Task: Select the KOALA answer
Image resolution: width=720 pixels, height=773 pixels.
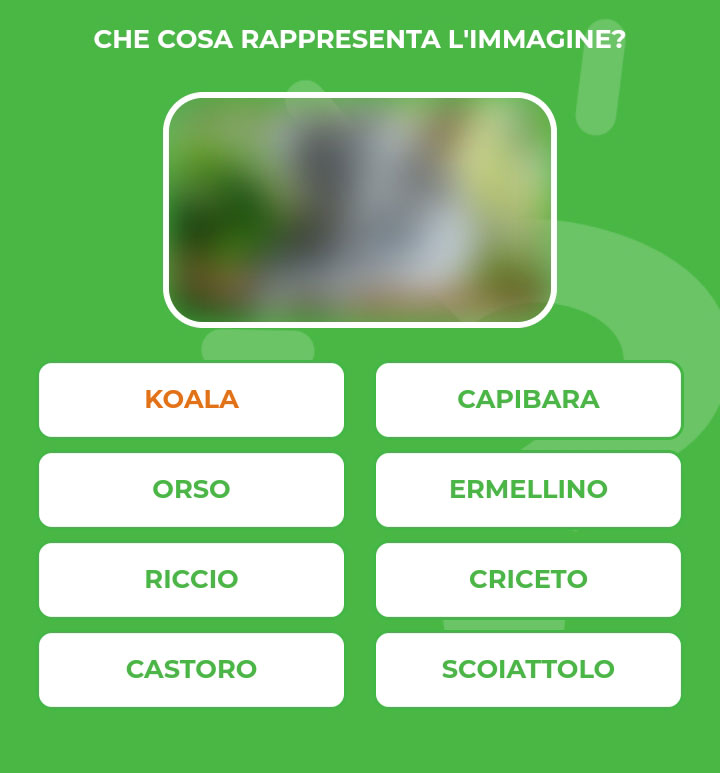Action: coord(191,400)
